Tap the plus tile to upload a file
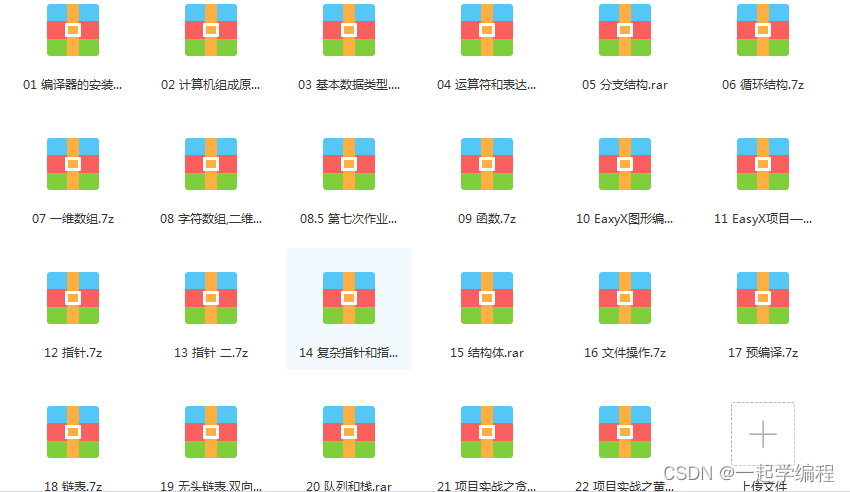This screenshot has height=492, width=850. pos(763,434)
